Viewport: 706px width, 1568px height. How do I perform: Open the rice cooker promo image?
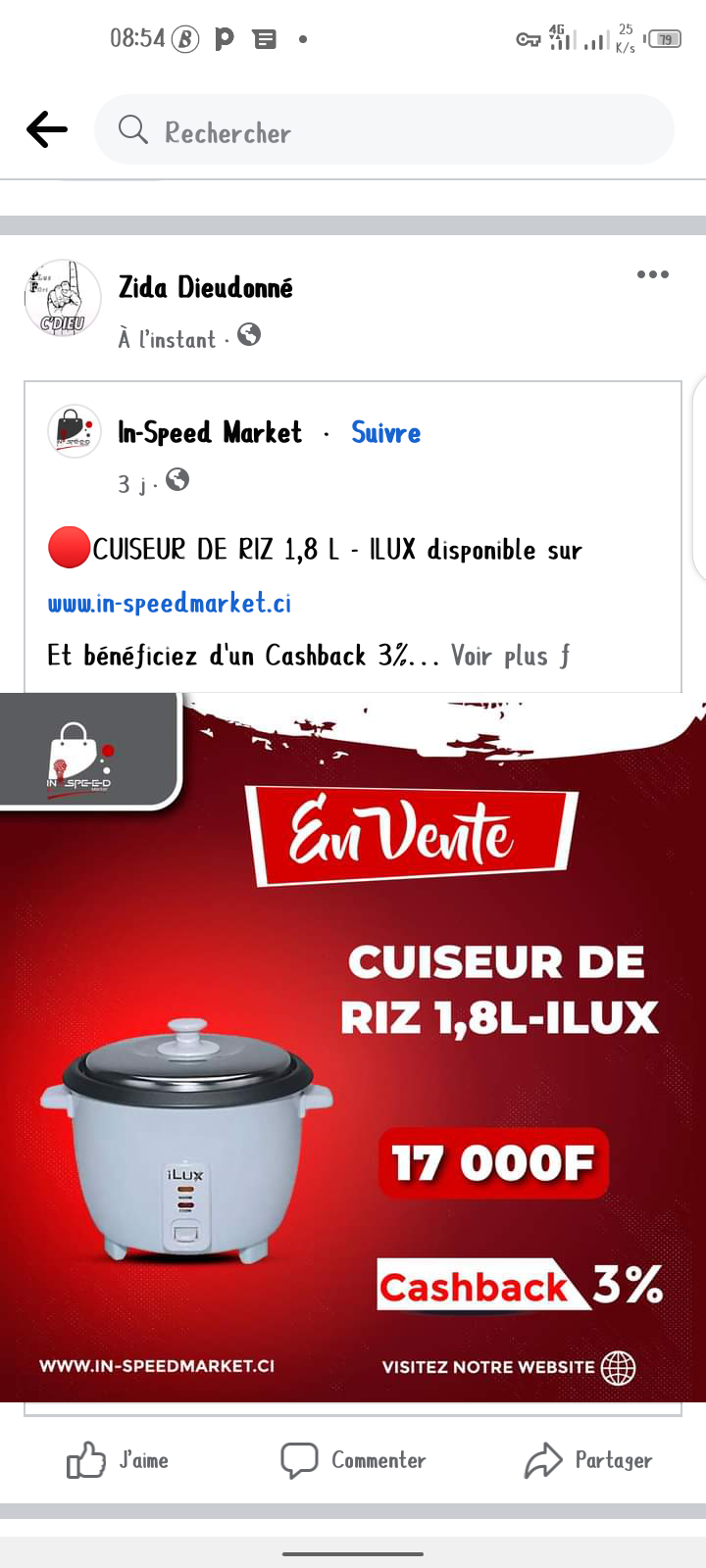[x=353, y=1047]
